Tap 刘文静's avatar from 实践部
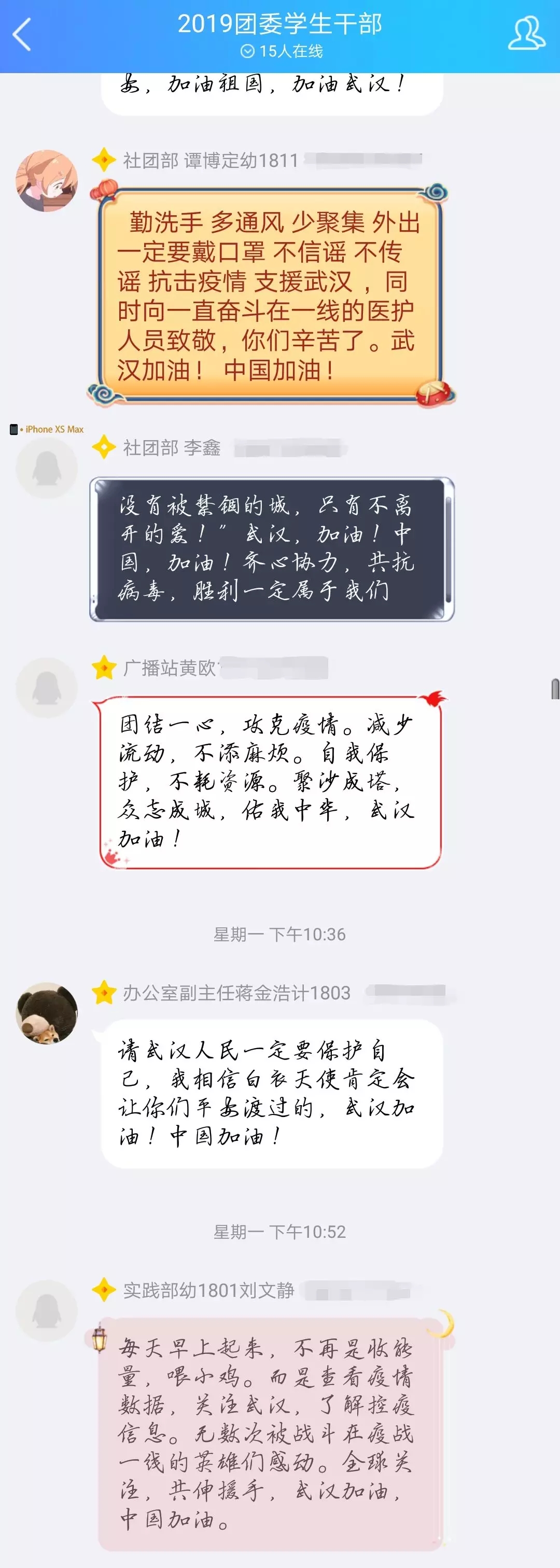Viewport: 560px width, 1568px height. point(46,1310)
